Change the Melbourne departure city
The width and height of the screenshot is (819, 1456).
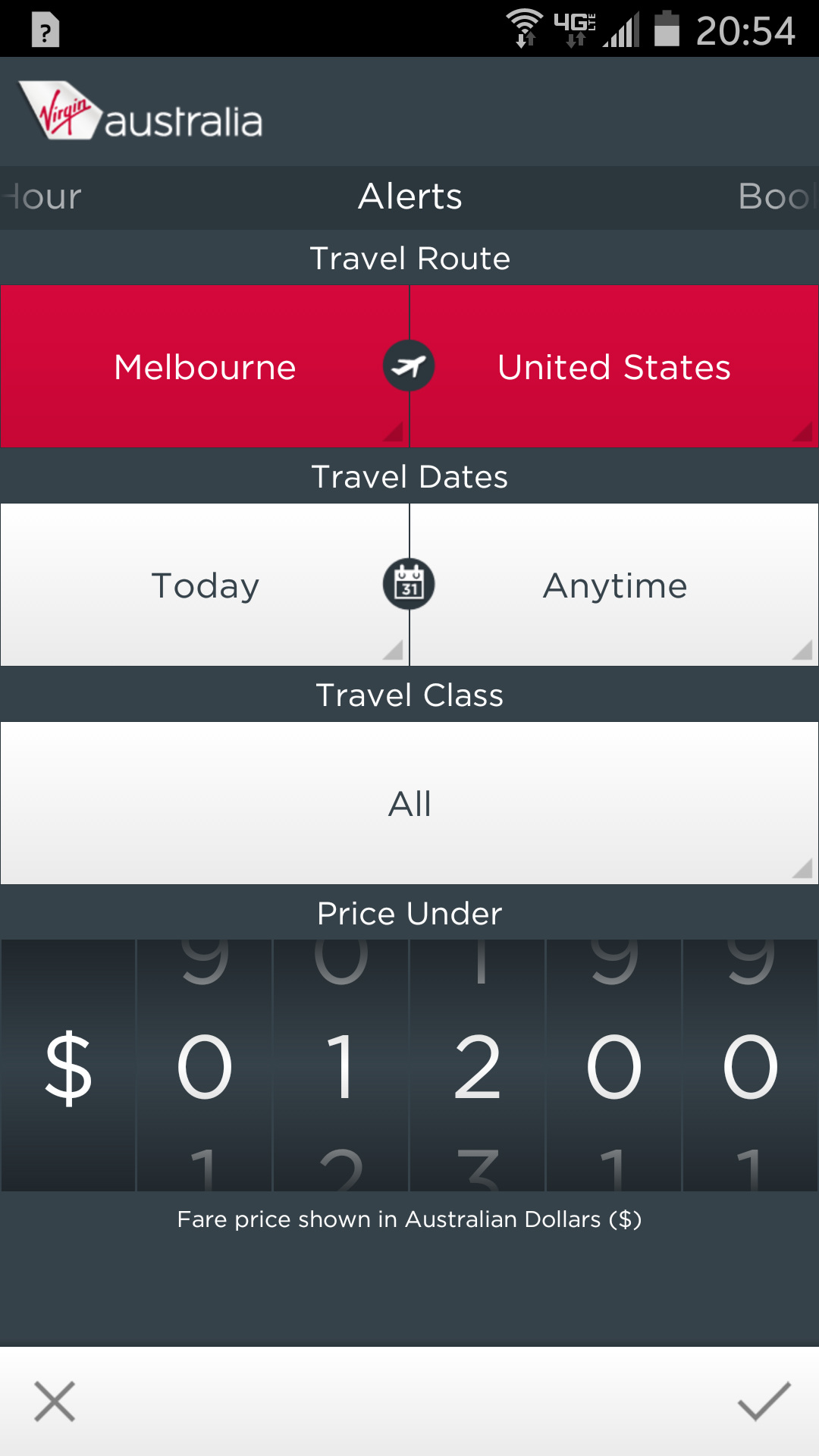pyautogui.click(x=205, y=366)
